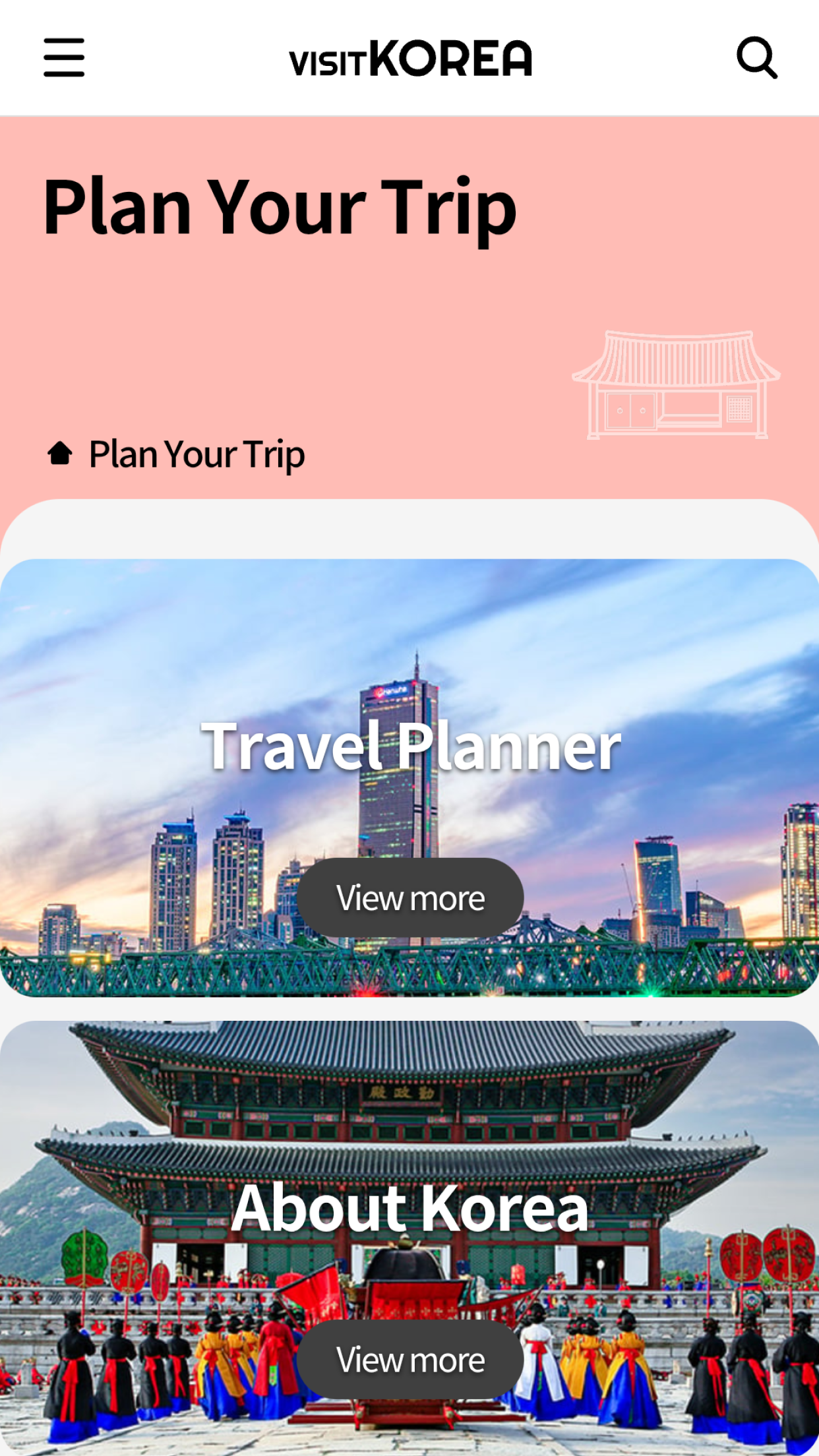Open the hamburger menu
819x1456 pixels.
pos(64,57)
